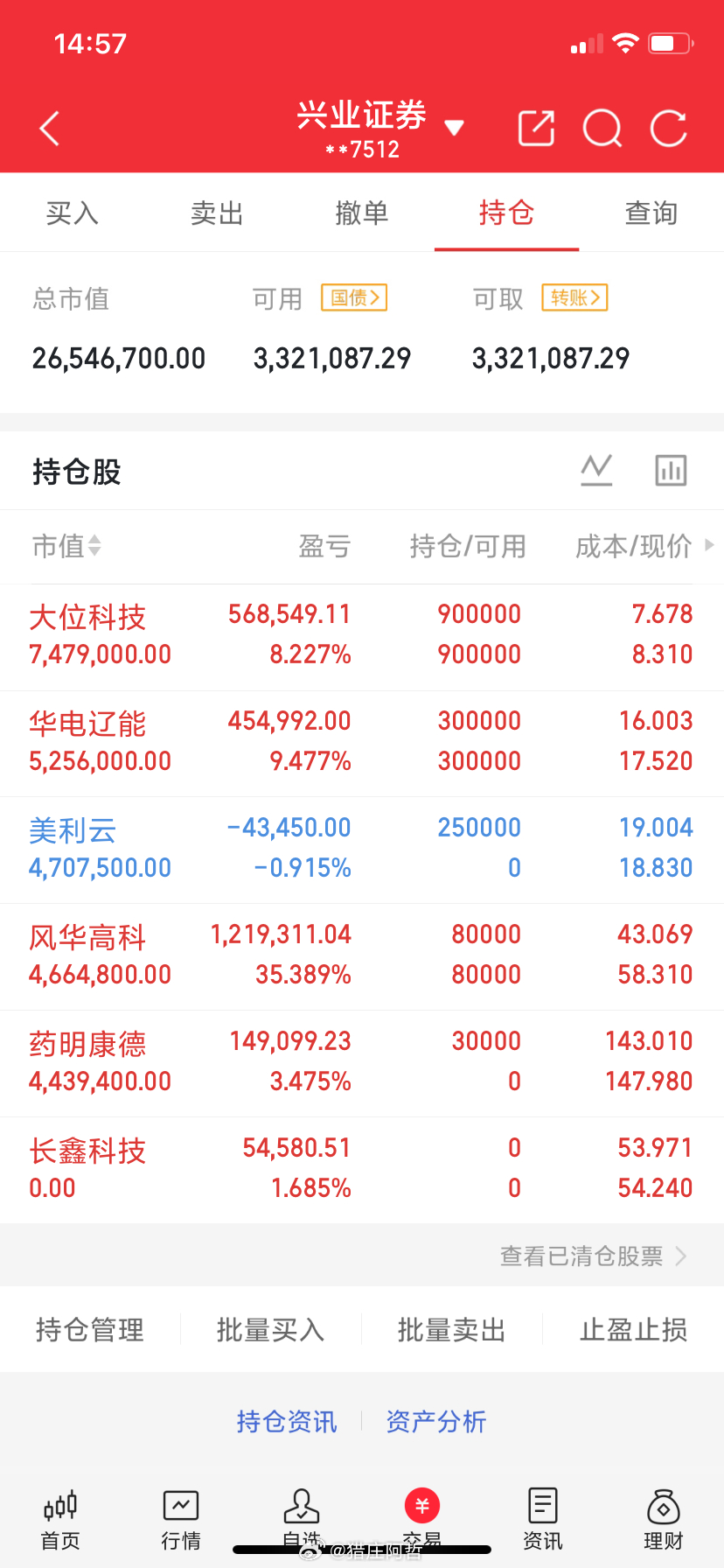
Task: Go back using the top-left arrow
Action: 50,129
